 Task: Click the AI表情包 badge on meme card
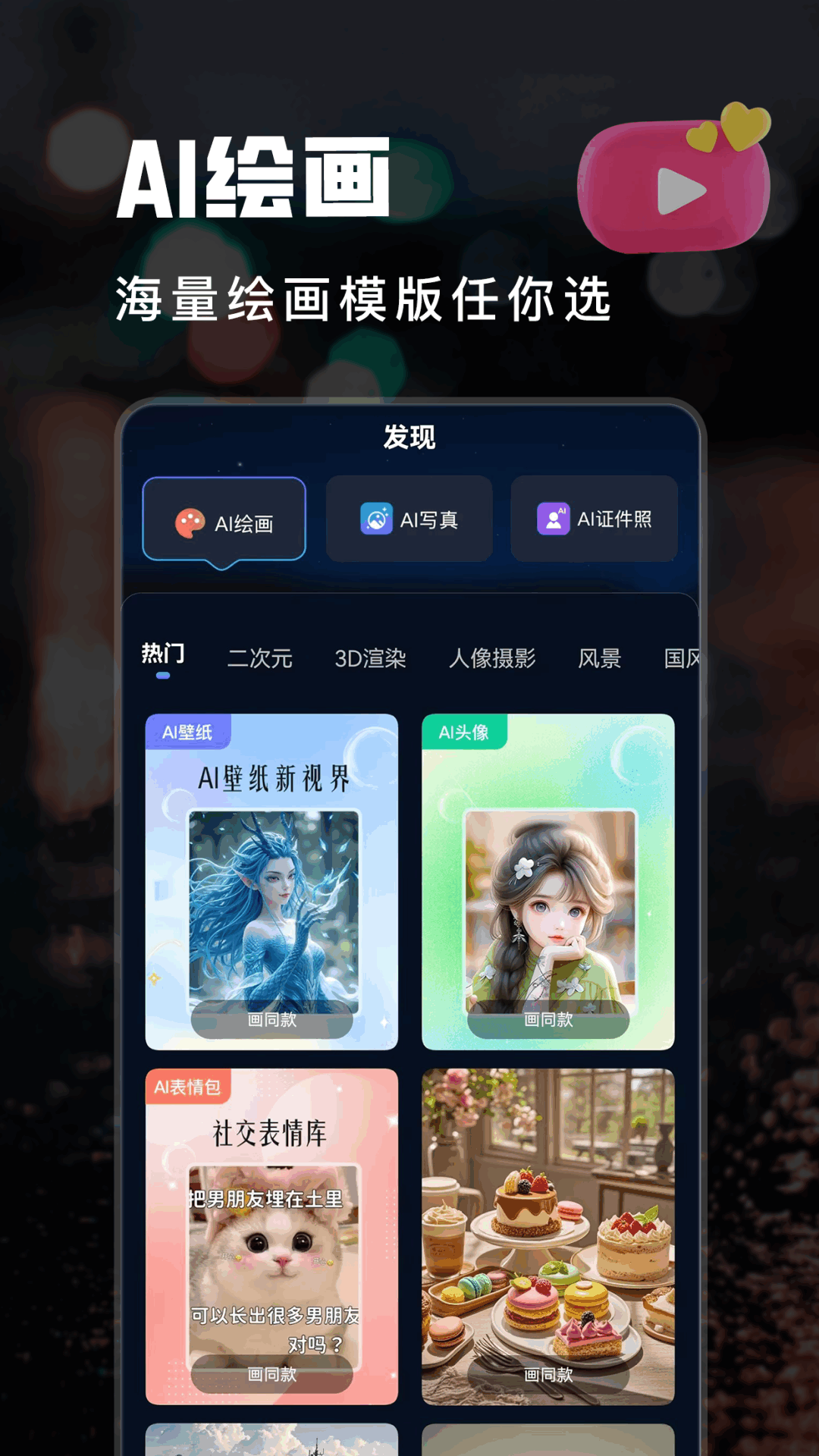[189, 1088]
